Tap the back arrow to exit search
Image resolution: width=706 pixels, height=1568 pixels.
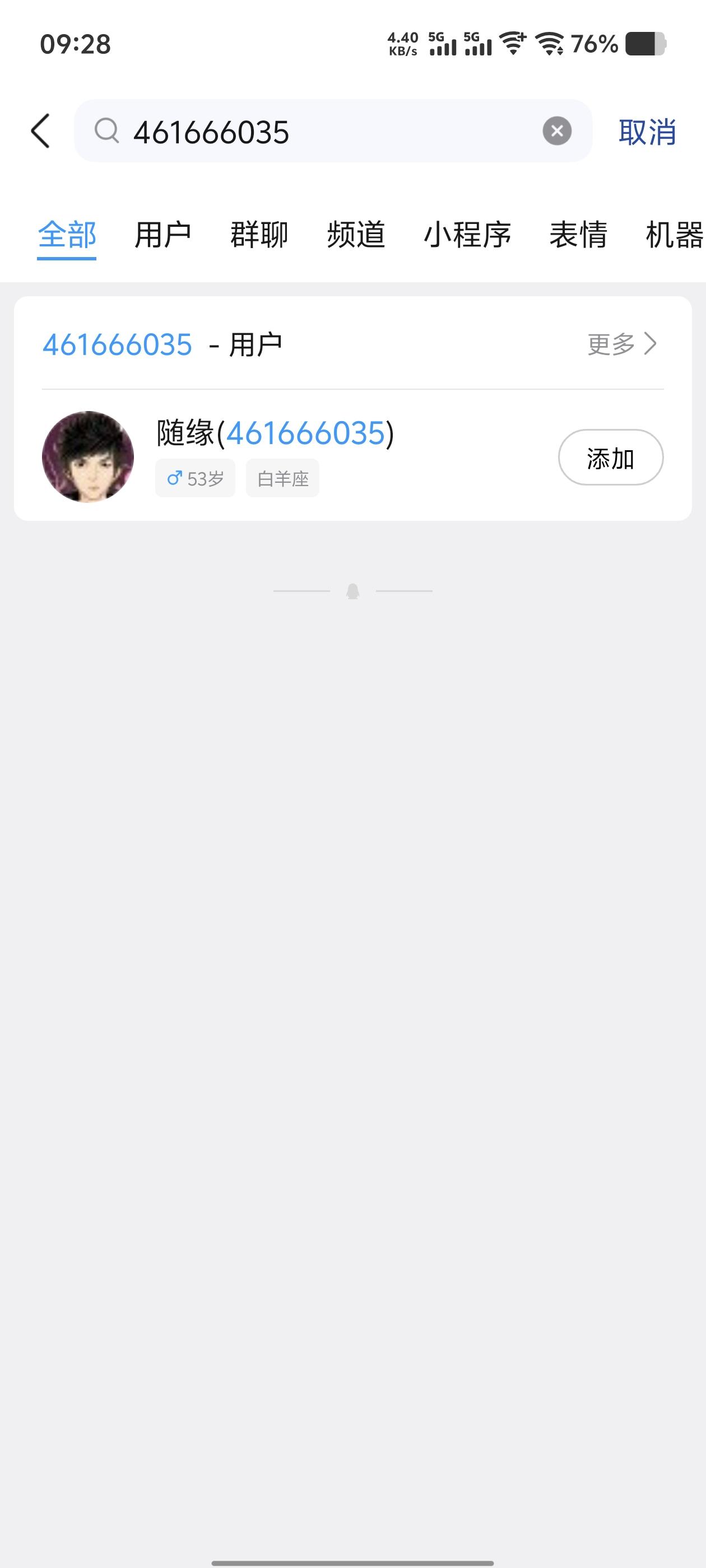tap(40, 131)
